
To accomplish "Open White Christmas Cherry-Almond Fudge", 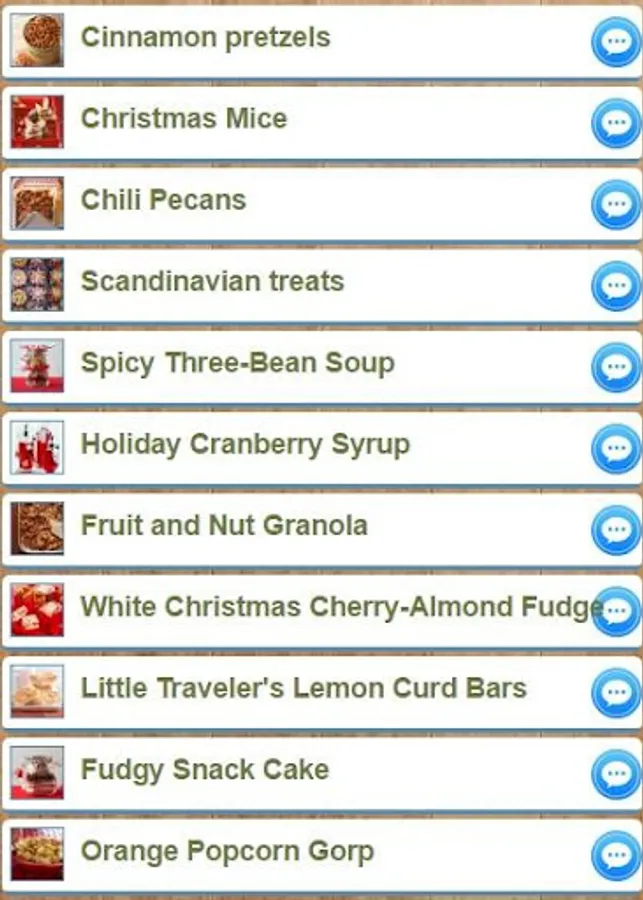I will coord(322,612).
